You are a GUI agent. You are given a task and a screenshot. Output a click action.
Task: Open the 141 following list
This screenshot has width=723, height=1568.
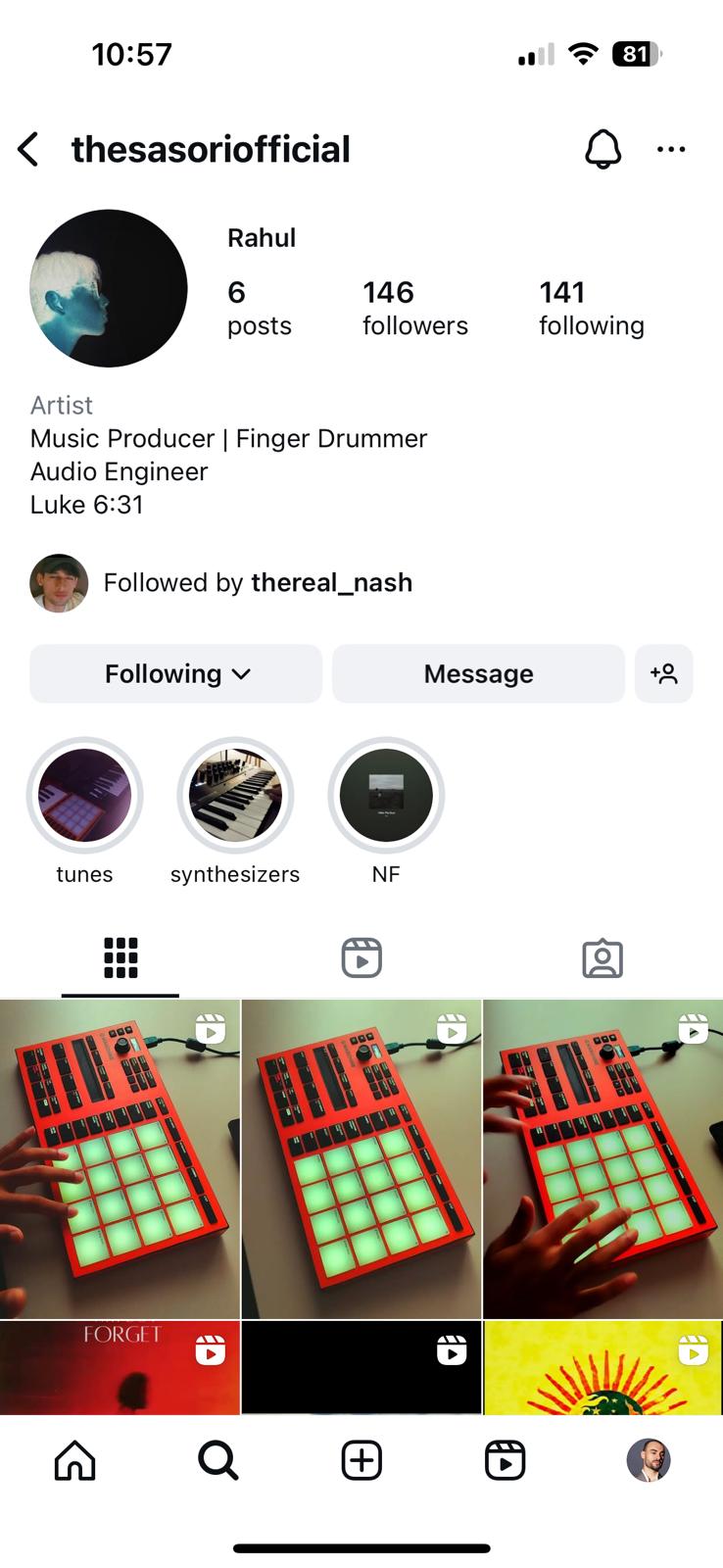pyautogui.click(x=591, y=308)
